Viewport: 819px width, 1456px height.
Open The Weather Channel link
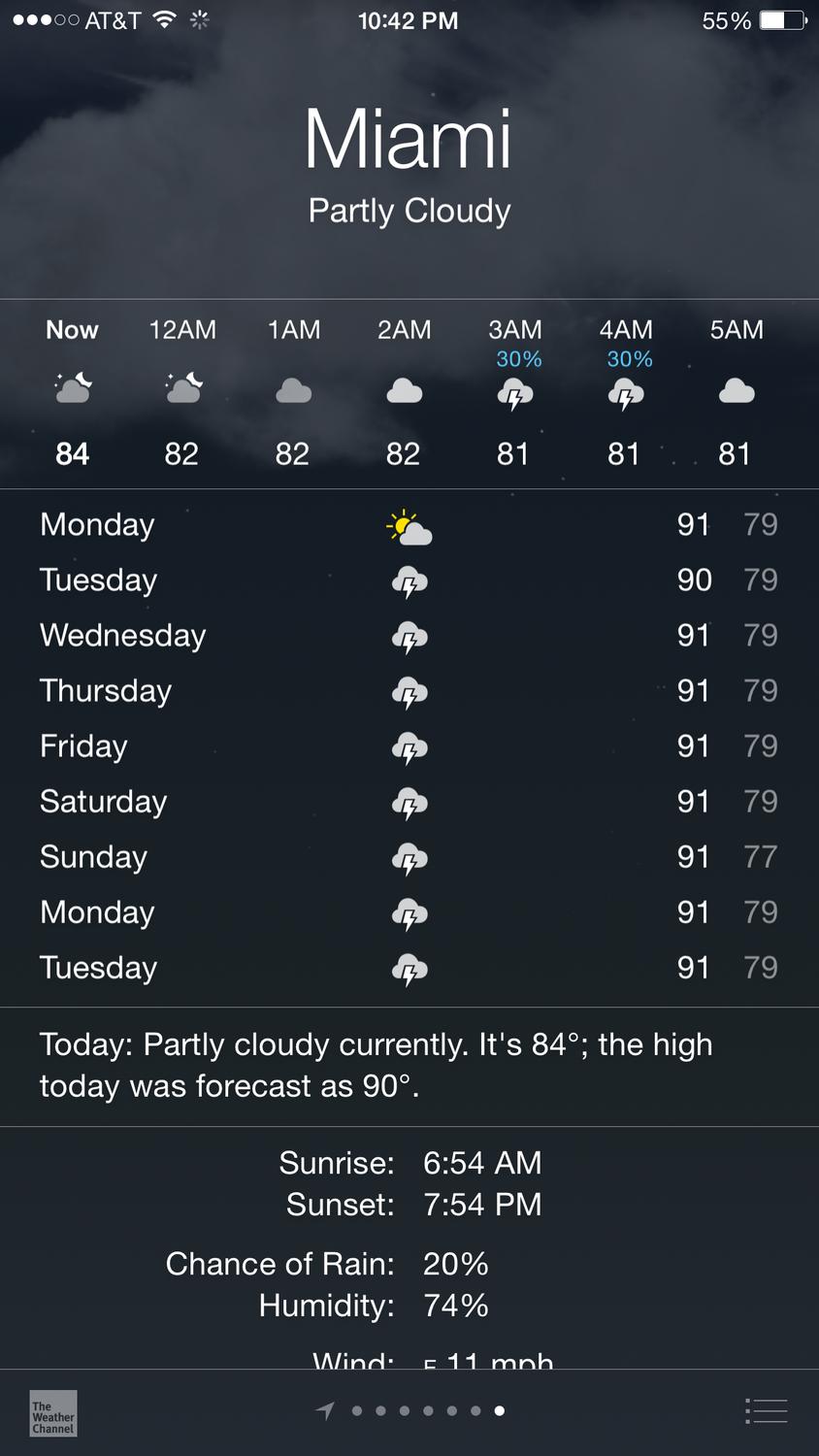tap(52, 1412)
